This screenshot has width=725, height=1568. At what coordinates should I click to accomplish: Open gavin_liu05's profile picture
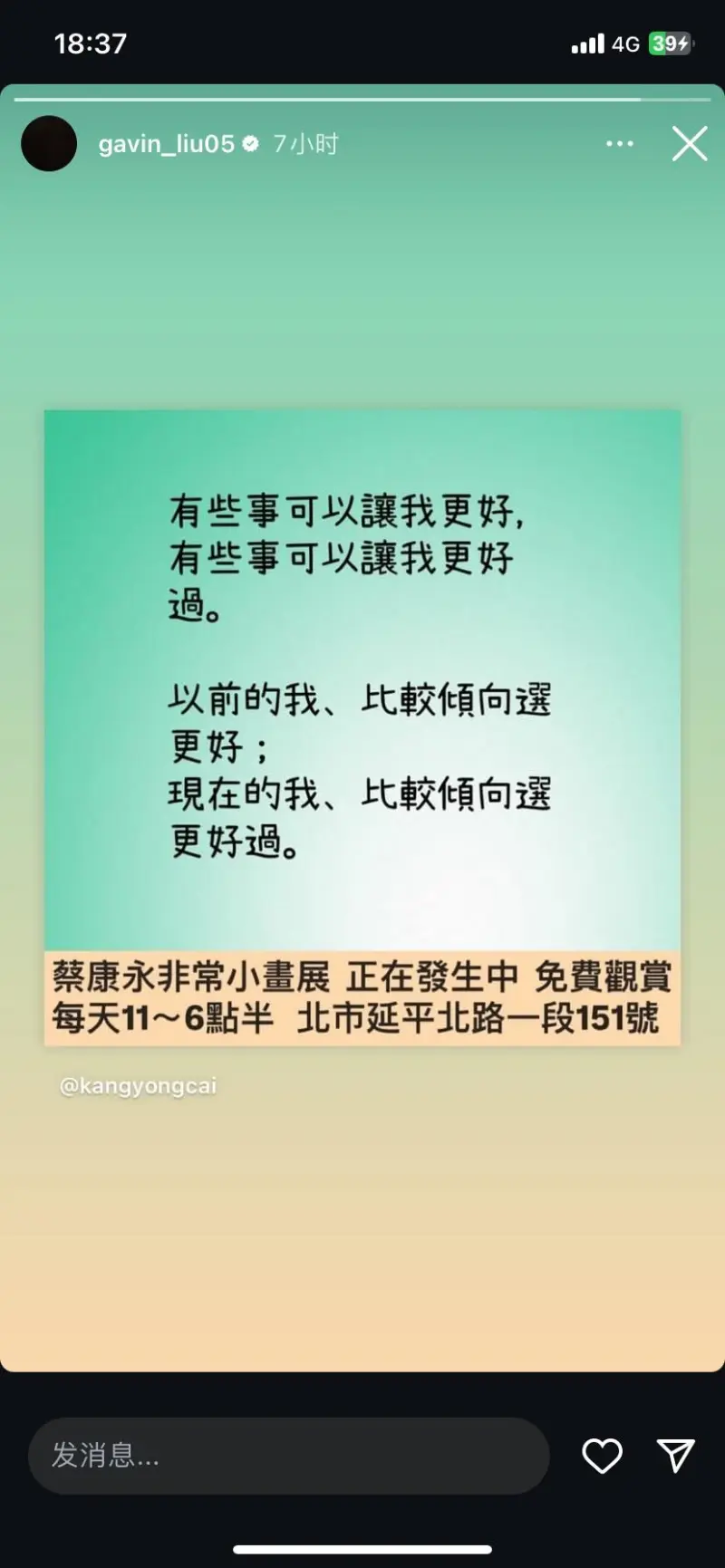click(x=49, y=143)
